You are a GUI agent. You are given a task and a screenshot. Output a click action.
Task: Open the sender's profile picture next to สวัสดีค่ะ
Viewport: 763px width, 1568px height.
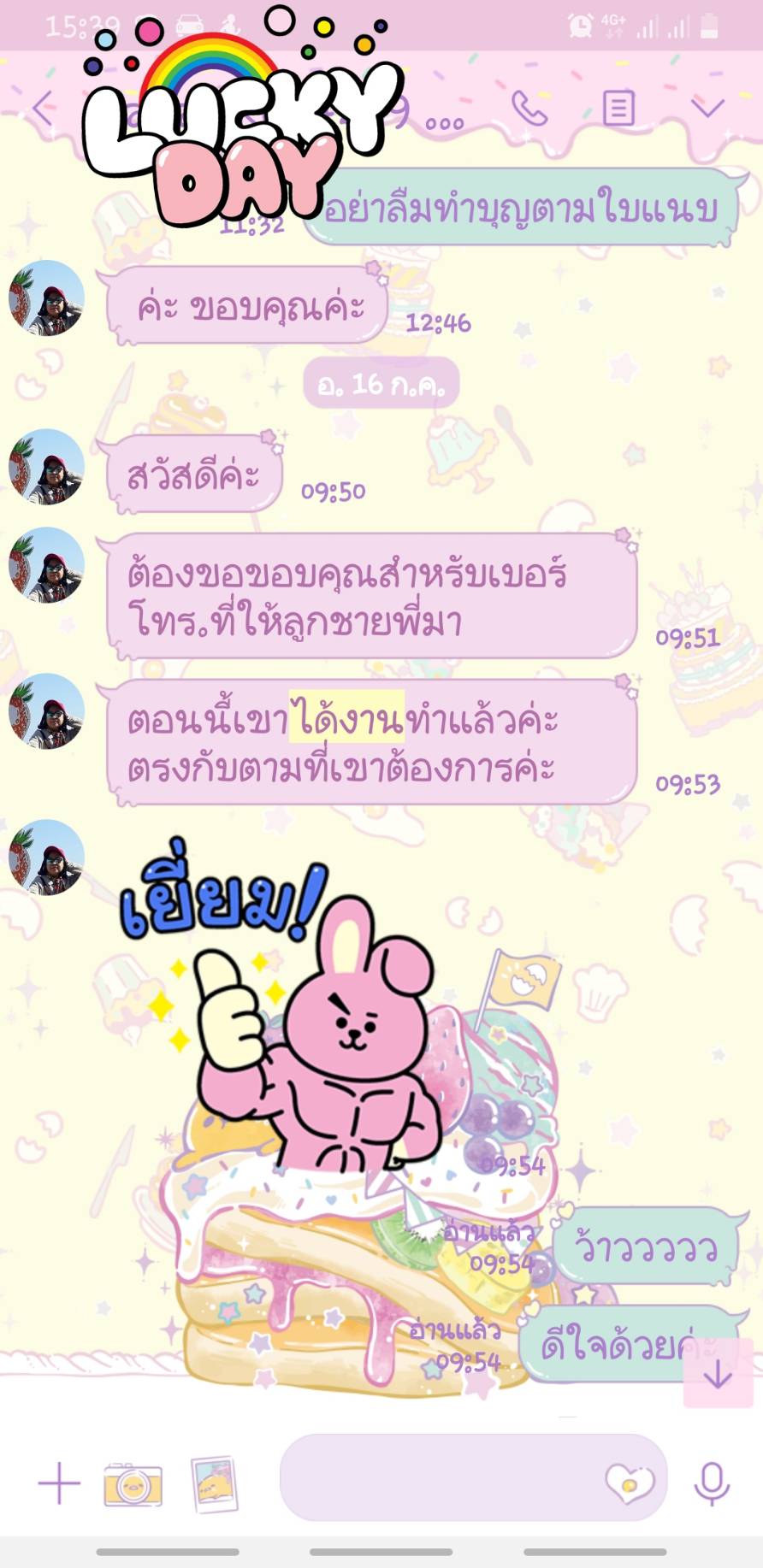click(x=46, y=467)
